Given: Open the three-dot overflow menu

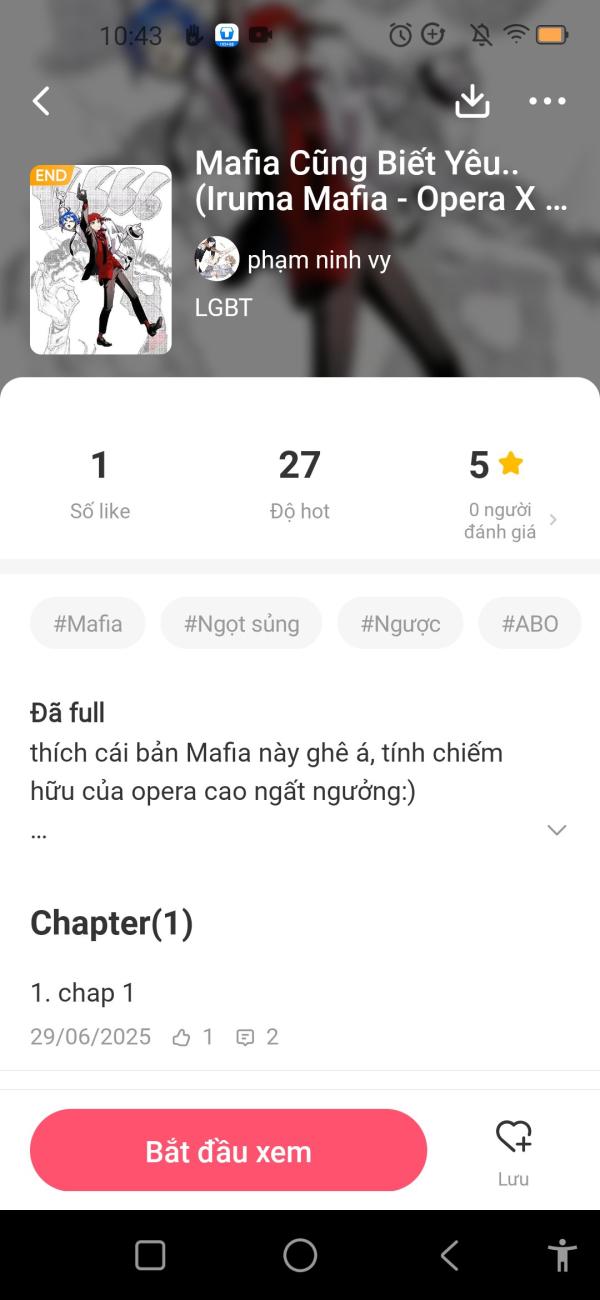Looking at the screenshot, I should point(547,101).
